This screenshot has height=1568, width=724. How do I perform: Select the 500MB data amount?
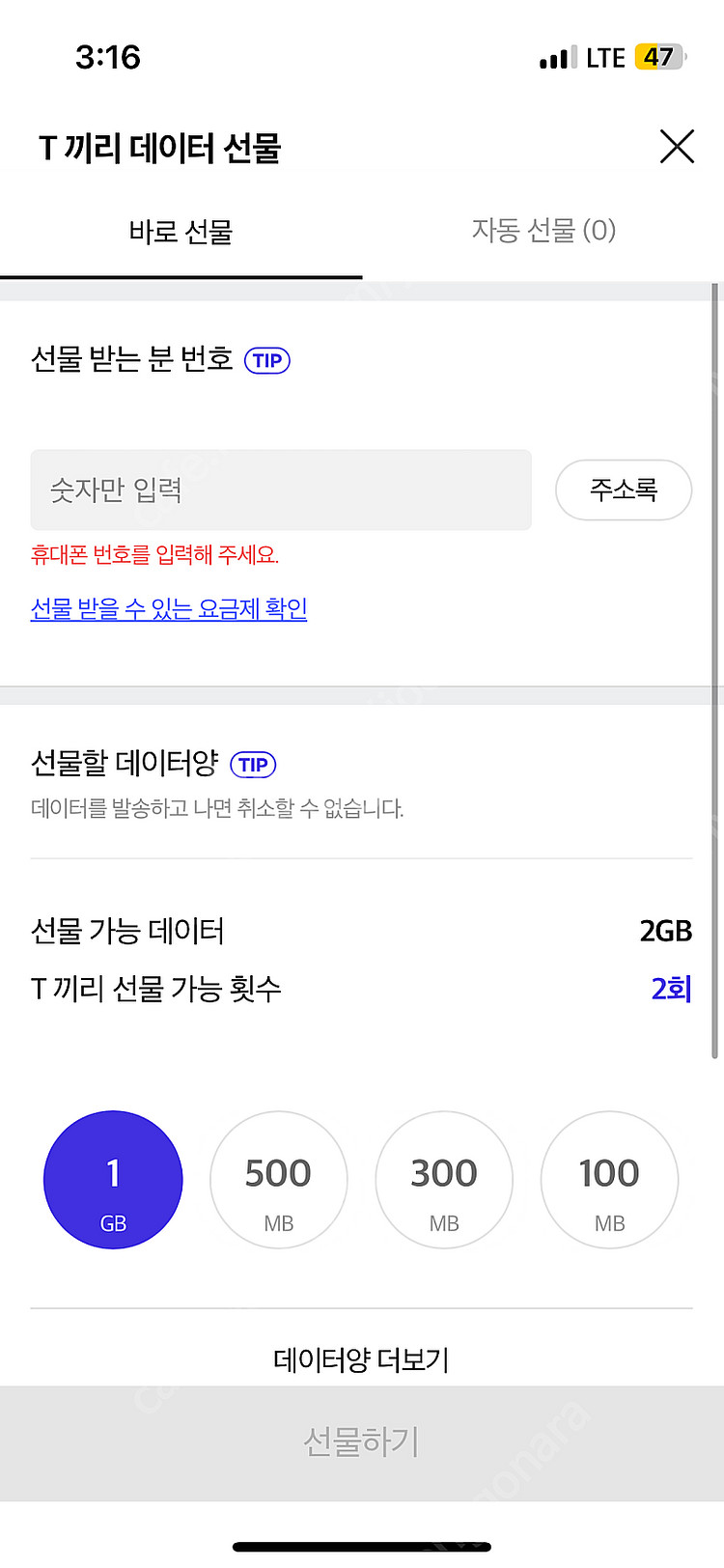pos(279,1180)
